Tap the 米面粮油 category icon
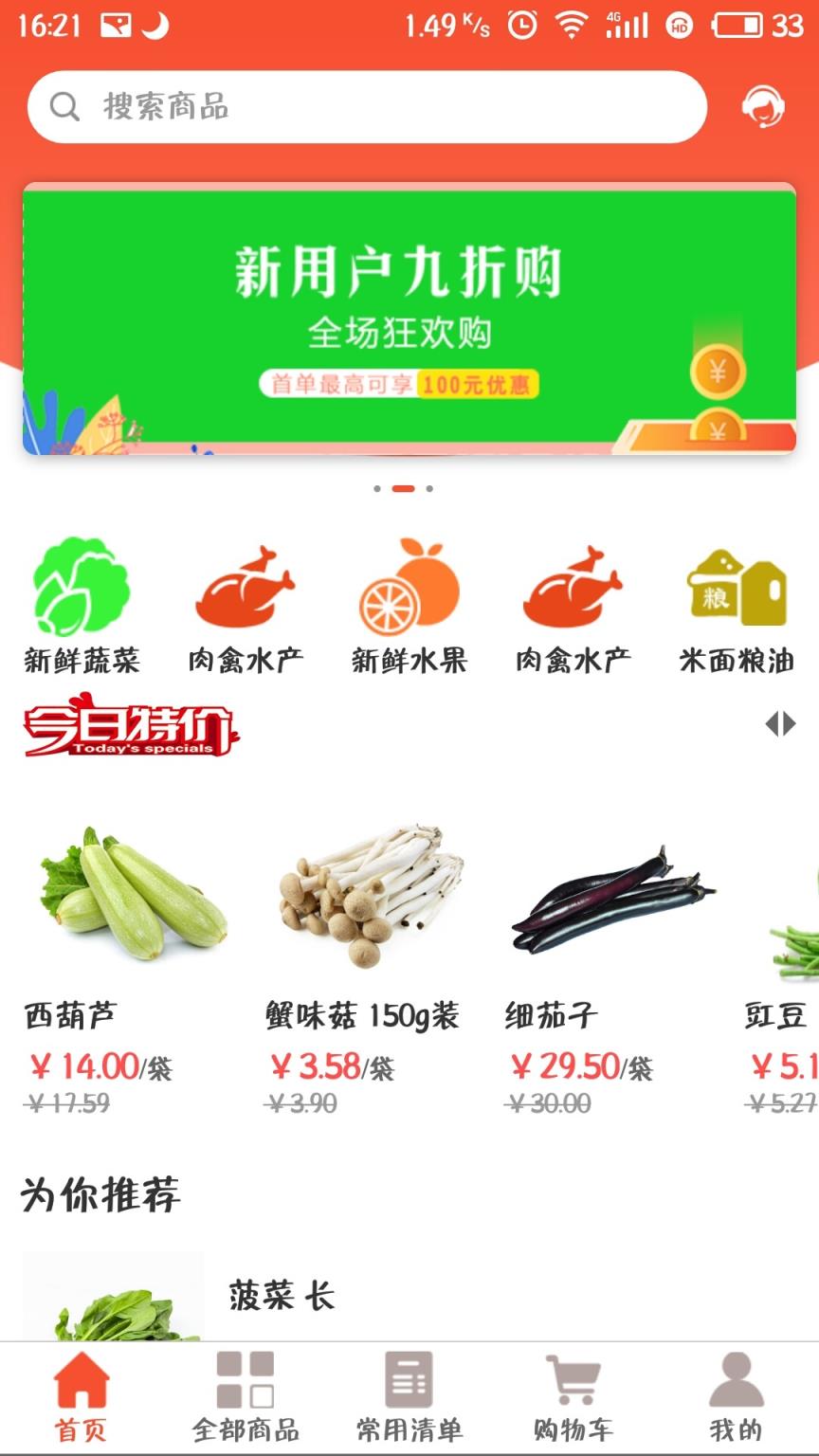819x1456 pixels. (737, 588)
